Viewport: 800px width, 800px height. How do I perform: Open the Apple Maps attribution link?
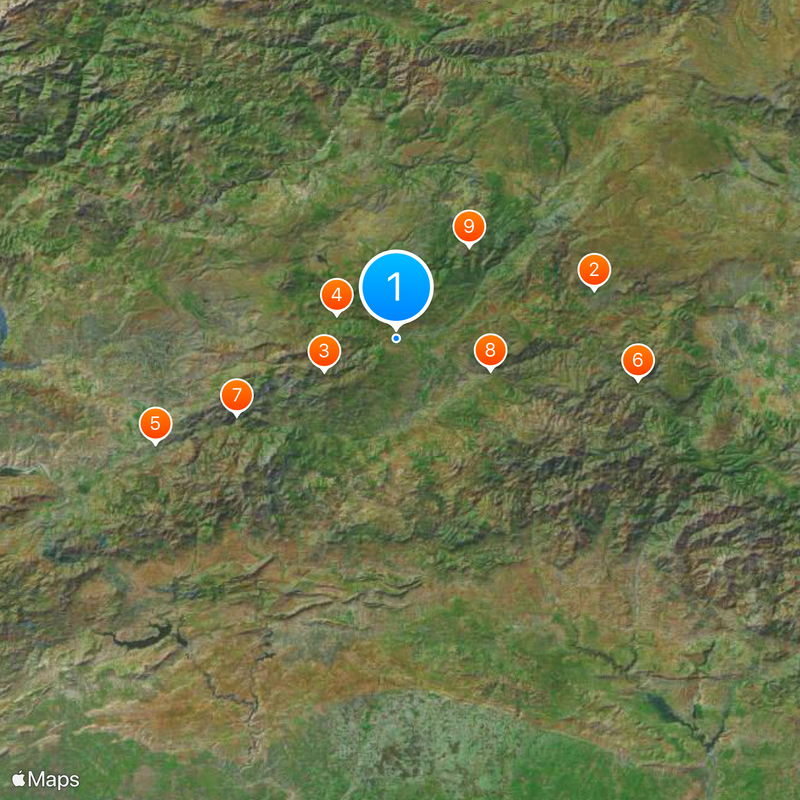46,779
